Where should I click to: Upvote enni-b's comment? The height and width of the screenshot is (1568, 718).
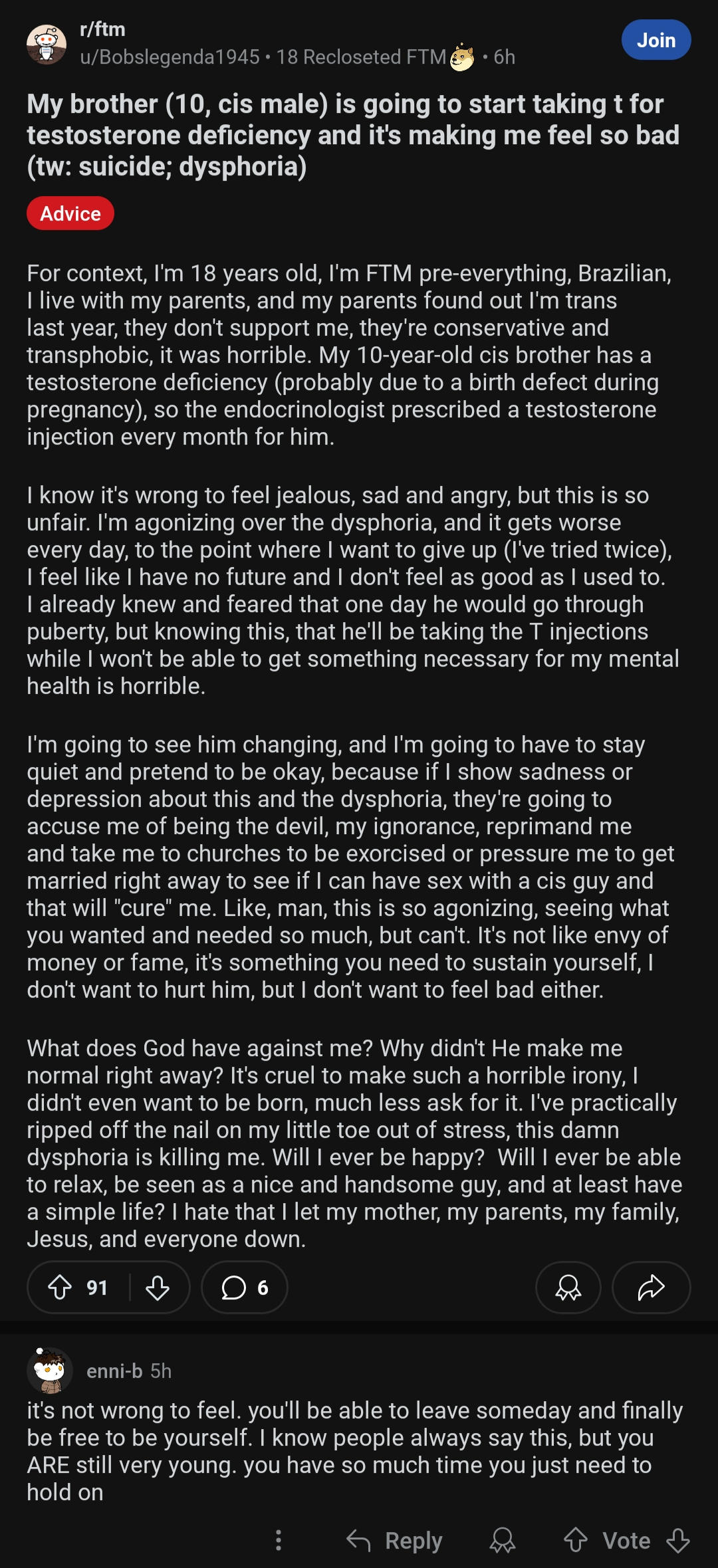[576, 1540]
